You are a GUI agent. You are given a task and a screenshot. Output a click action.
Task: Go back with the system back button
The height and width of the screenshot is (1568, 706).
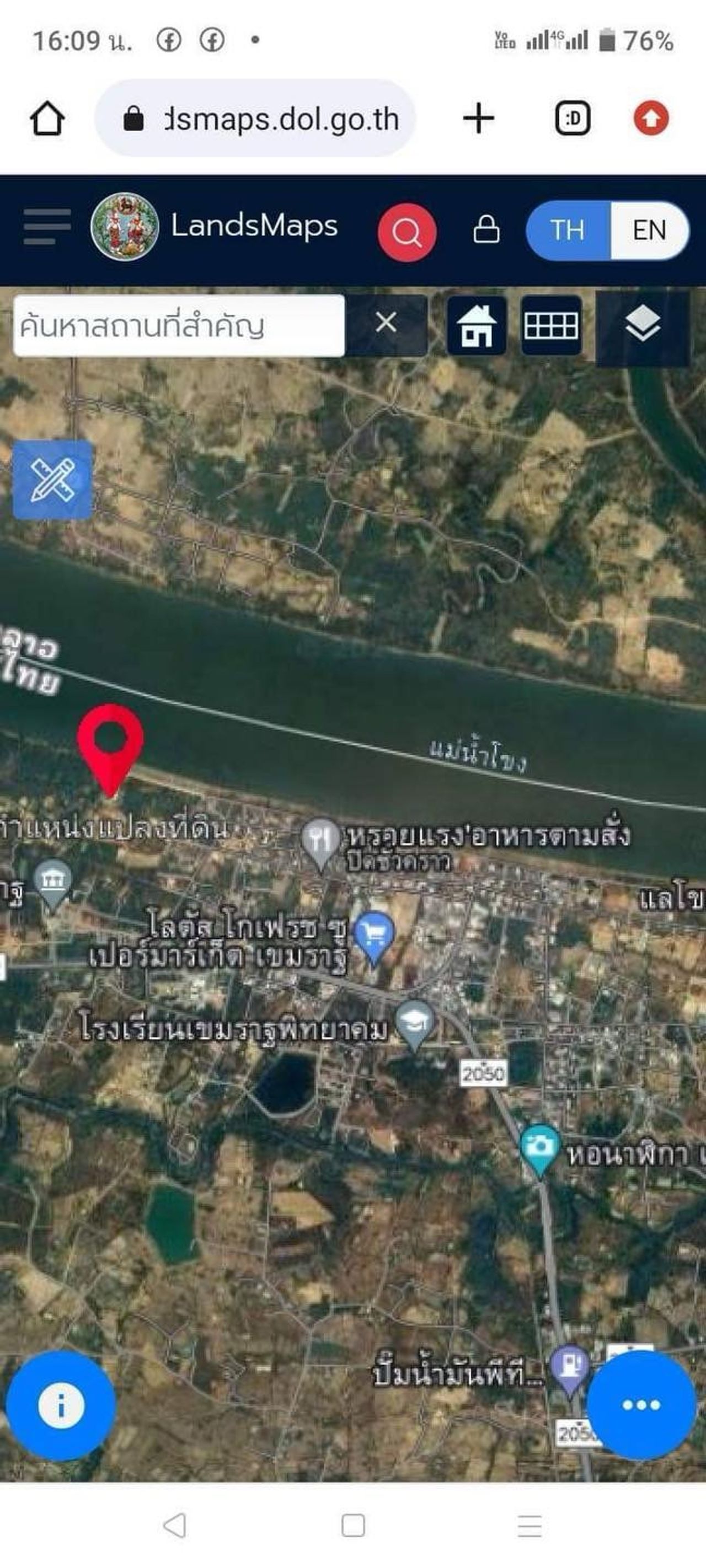(x=175, y=1526)
